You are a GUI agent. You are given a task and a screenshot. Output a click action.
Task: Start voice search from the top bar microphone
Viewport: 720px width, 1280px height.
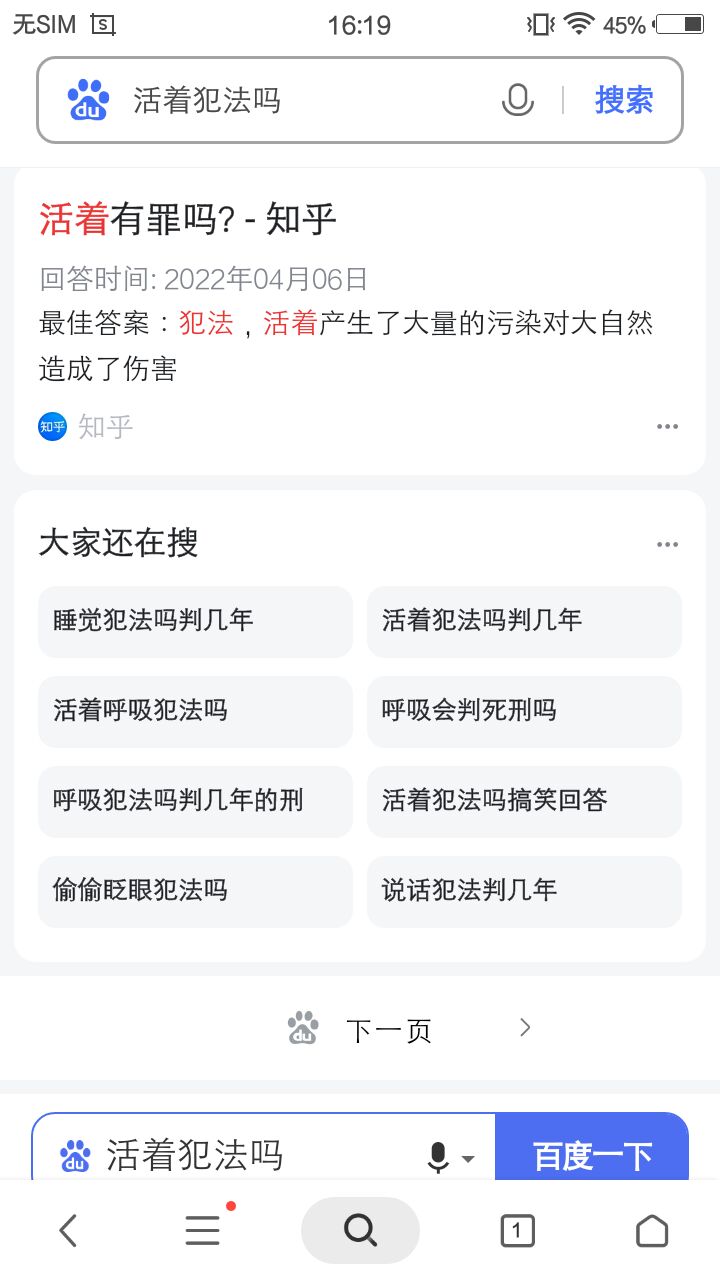(517, 100)
